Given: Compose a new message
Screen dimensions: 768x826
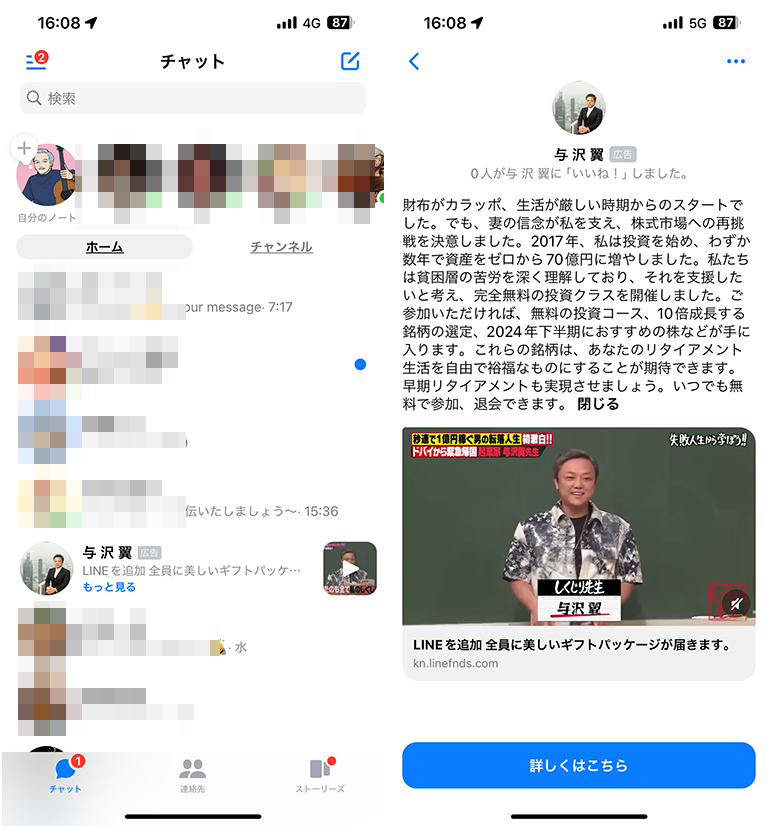Looking at the screenshot, I should 349,61.
